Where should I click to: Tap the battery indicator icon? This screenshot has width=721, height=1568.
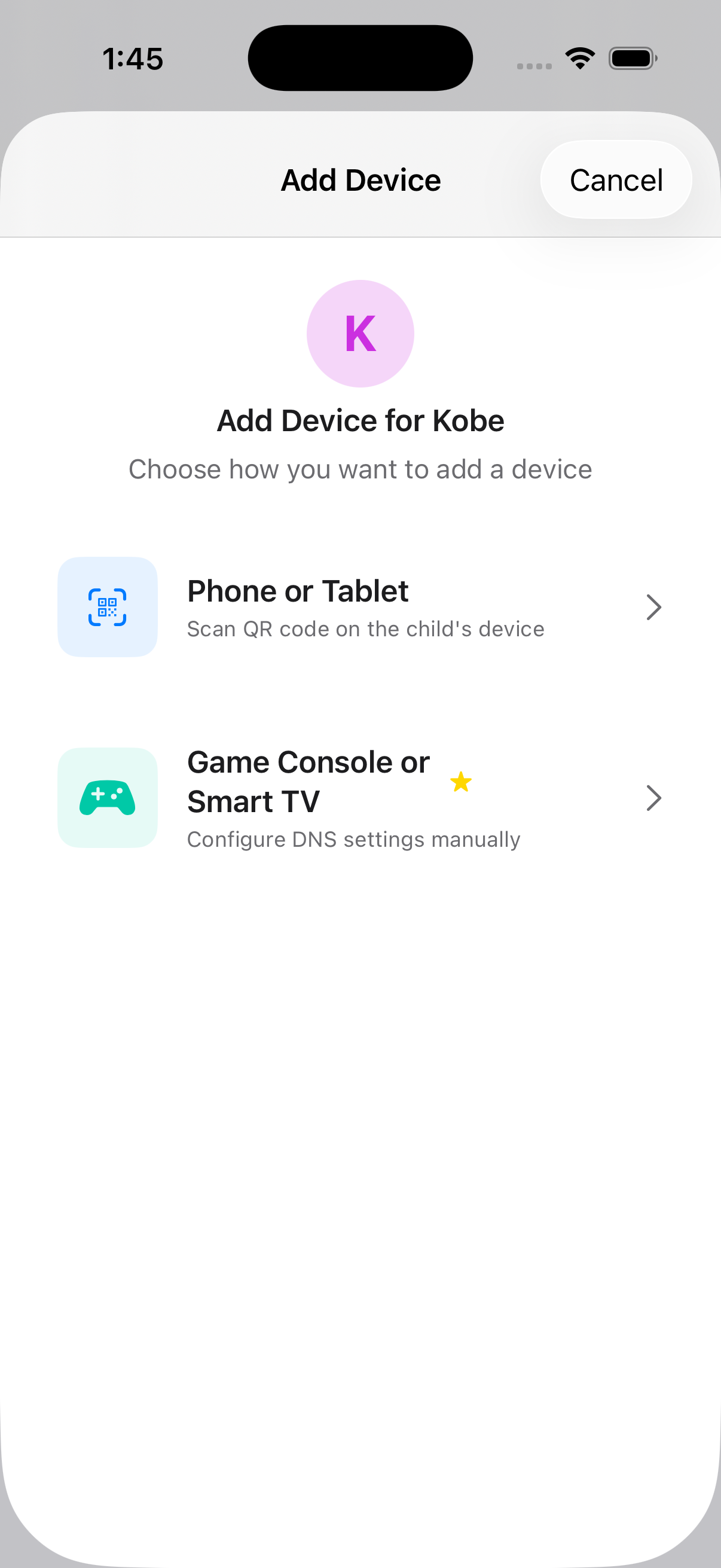point(633,57)
